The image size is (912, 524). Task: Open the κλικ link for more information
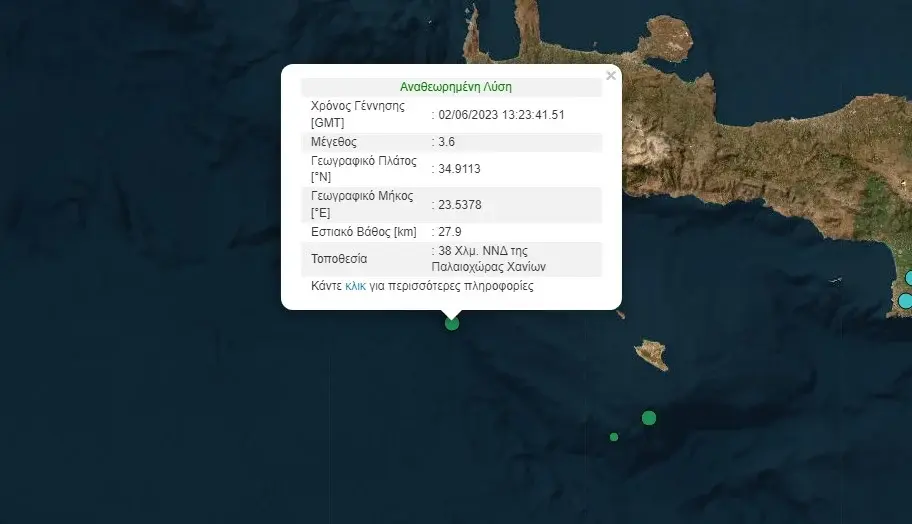(355, 286)
